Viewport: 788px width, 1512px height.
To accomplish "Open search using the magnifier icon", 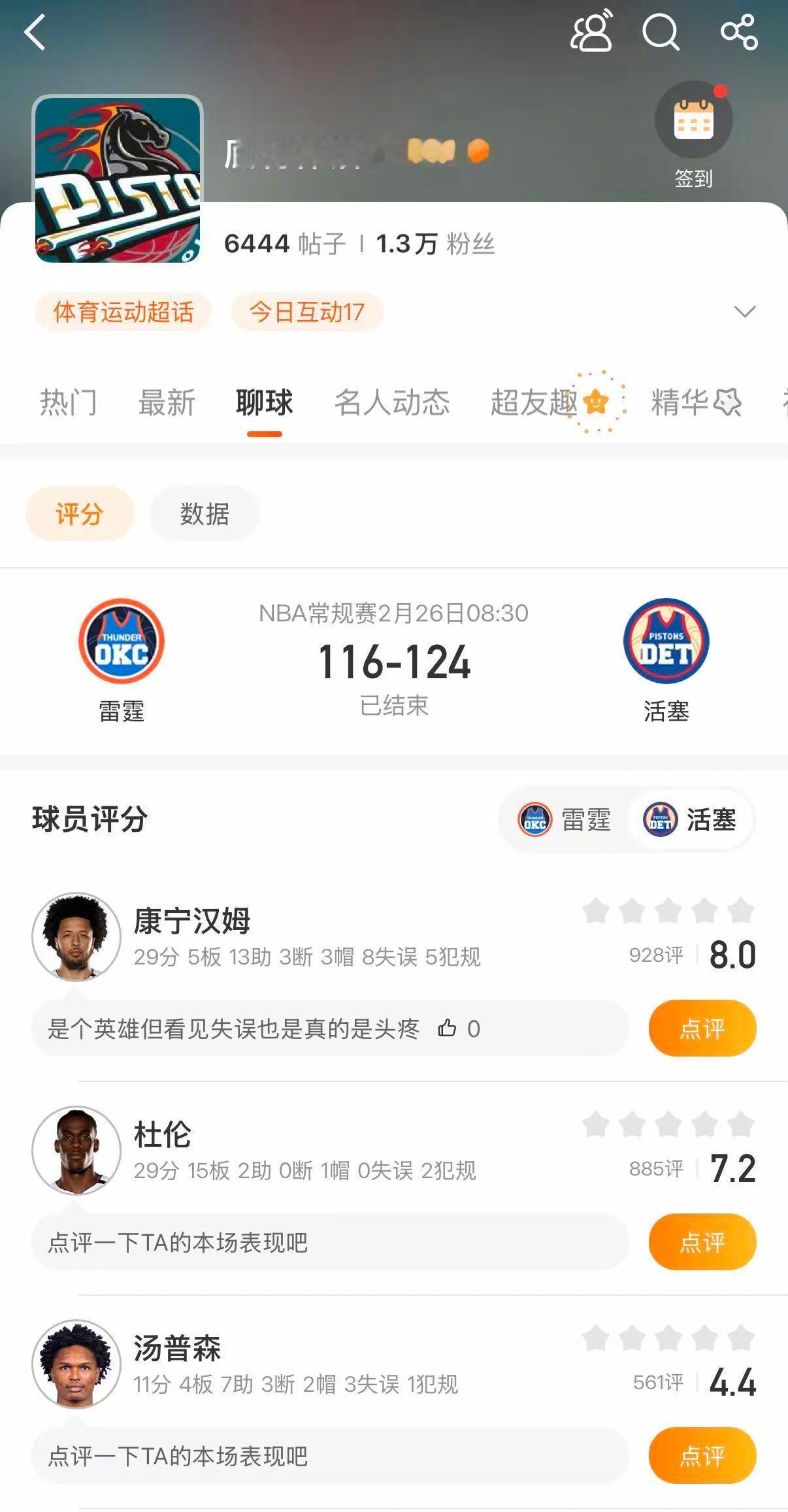I will (661, 31).
